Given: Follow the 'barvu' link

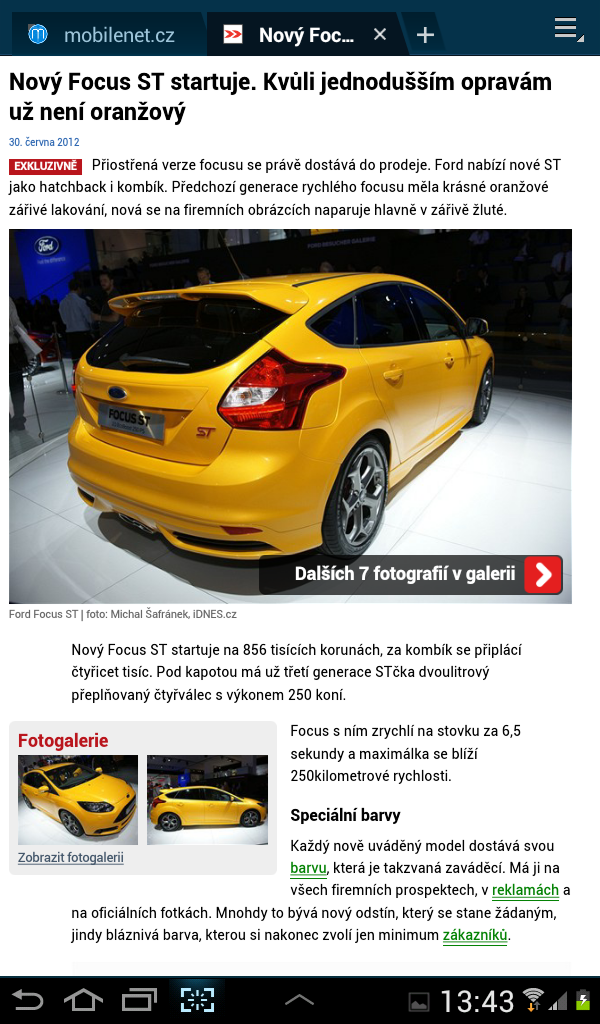Looking at the screenshot, I should [x=308, y=868].
